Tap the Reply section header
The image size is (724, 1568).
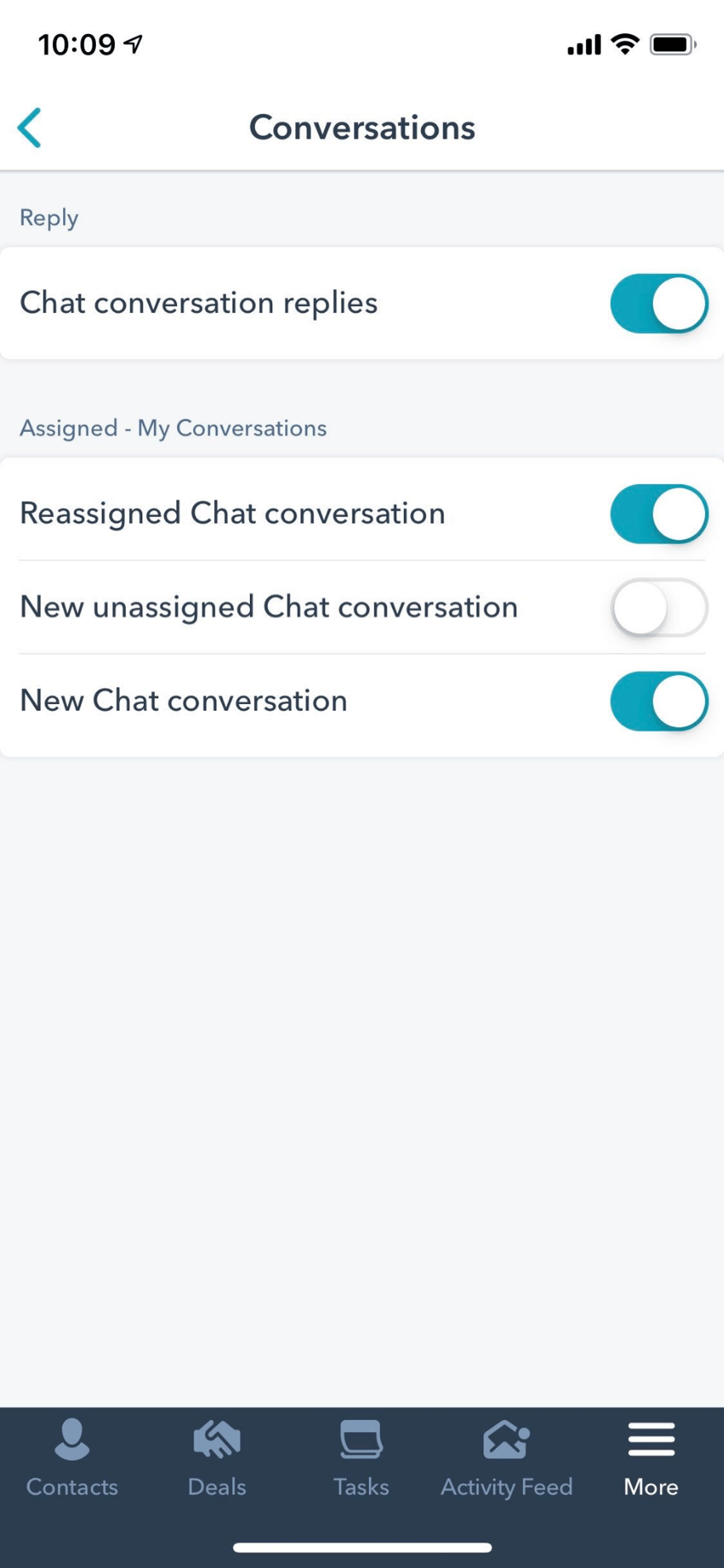[48, 217]
